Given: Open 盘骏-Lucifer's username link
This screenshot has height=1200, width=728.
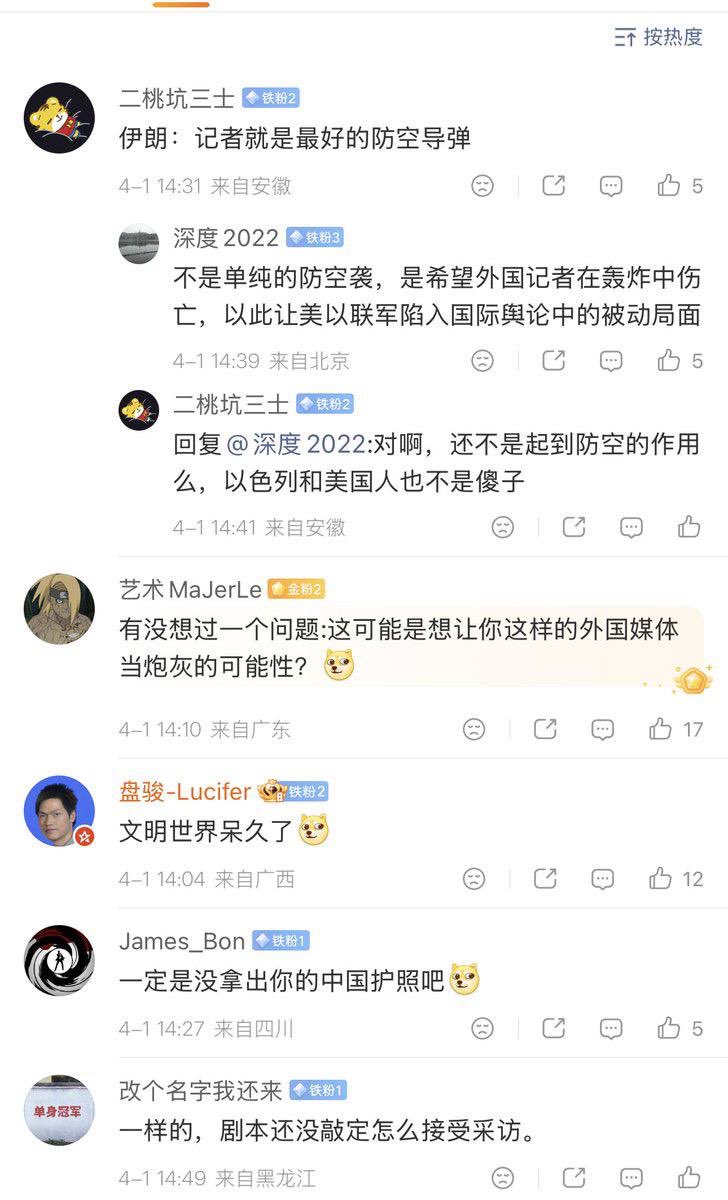Looking at the screenshot, I should point(185,792).
